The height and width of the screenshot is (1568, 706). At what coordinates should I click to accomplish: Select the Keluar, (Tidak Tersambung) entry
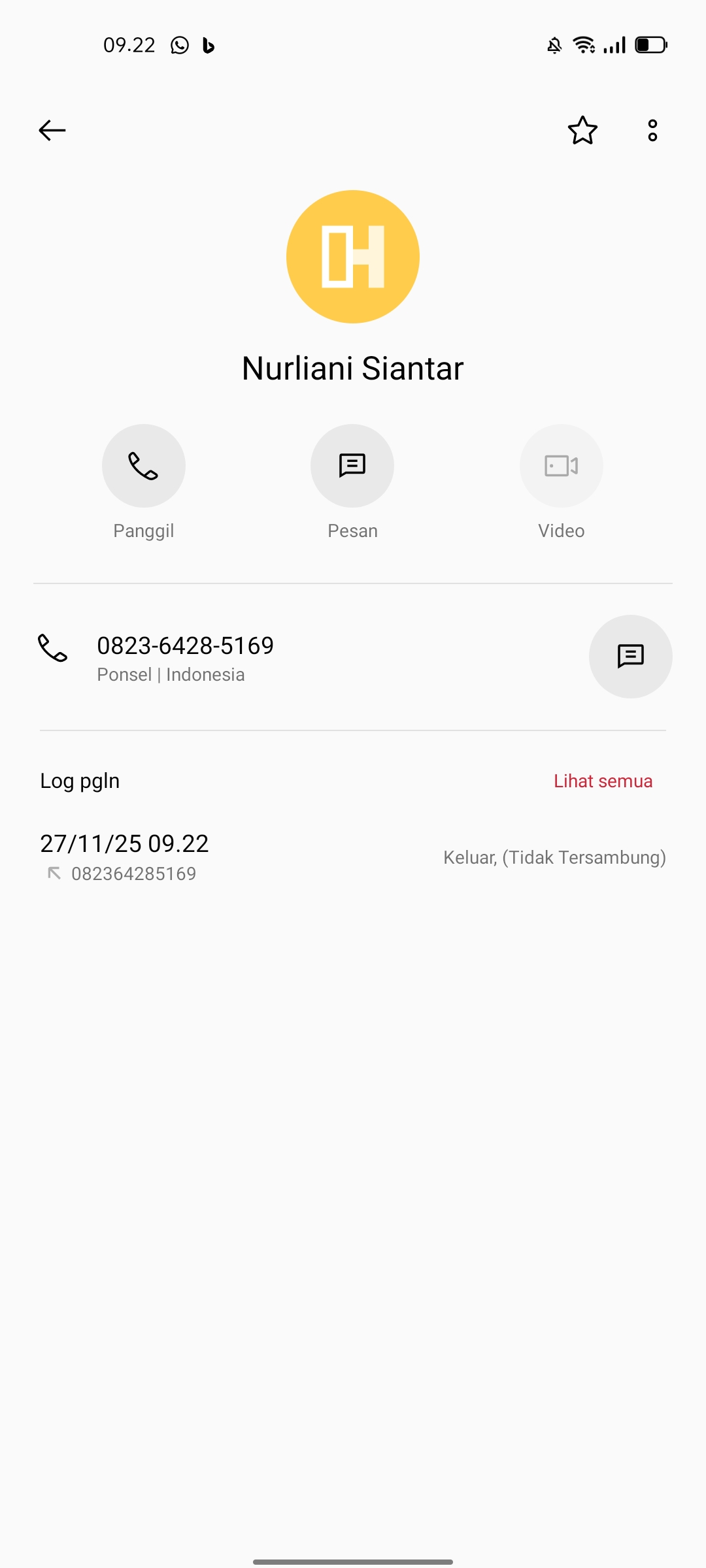point(553,857)
